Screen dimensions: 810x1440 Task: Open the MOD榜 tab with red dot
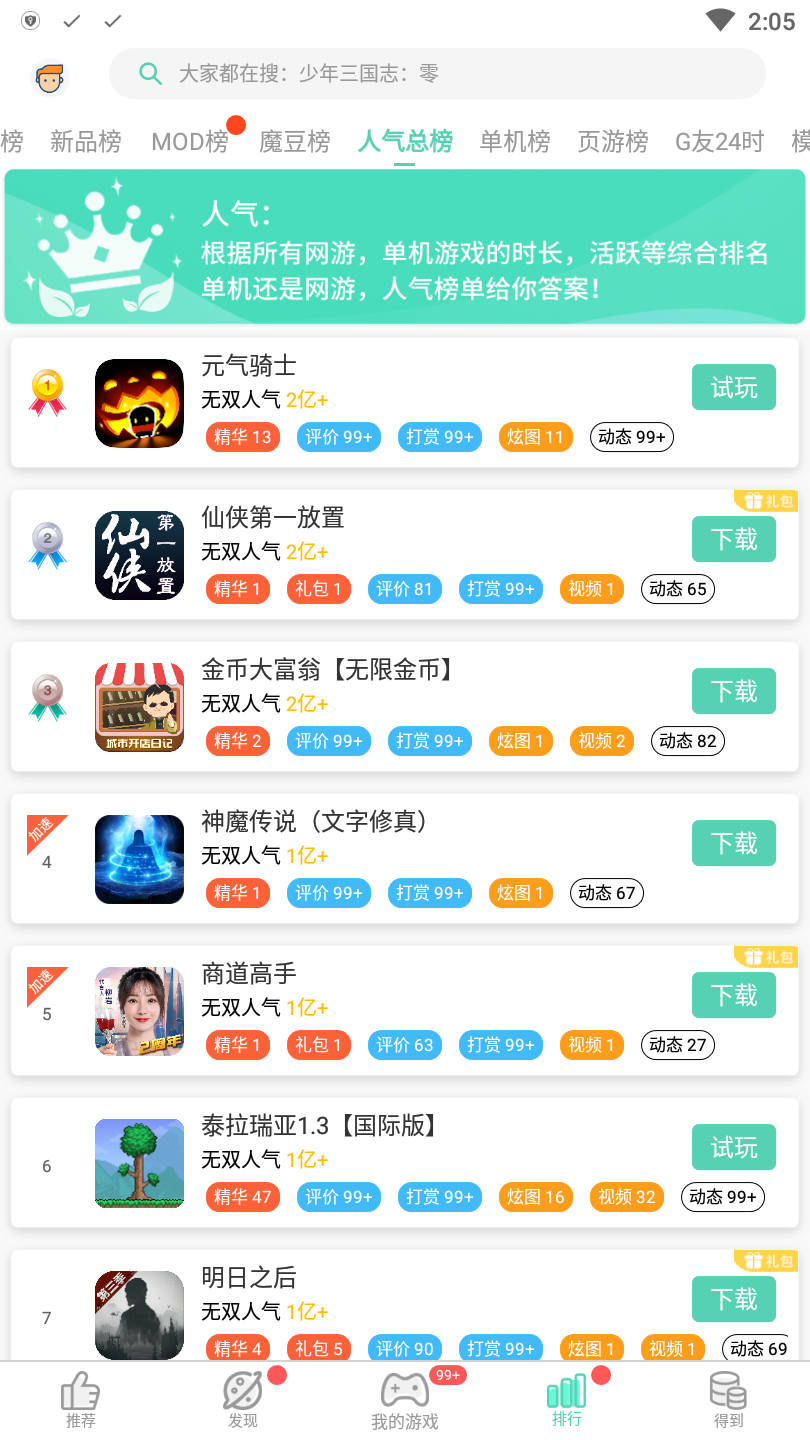click(x=189, y=142)
